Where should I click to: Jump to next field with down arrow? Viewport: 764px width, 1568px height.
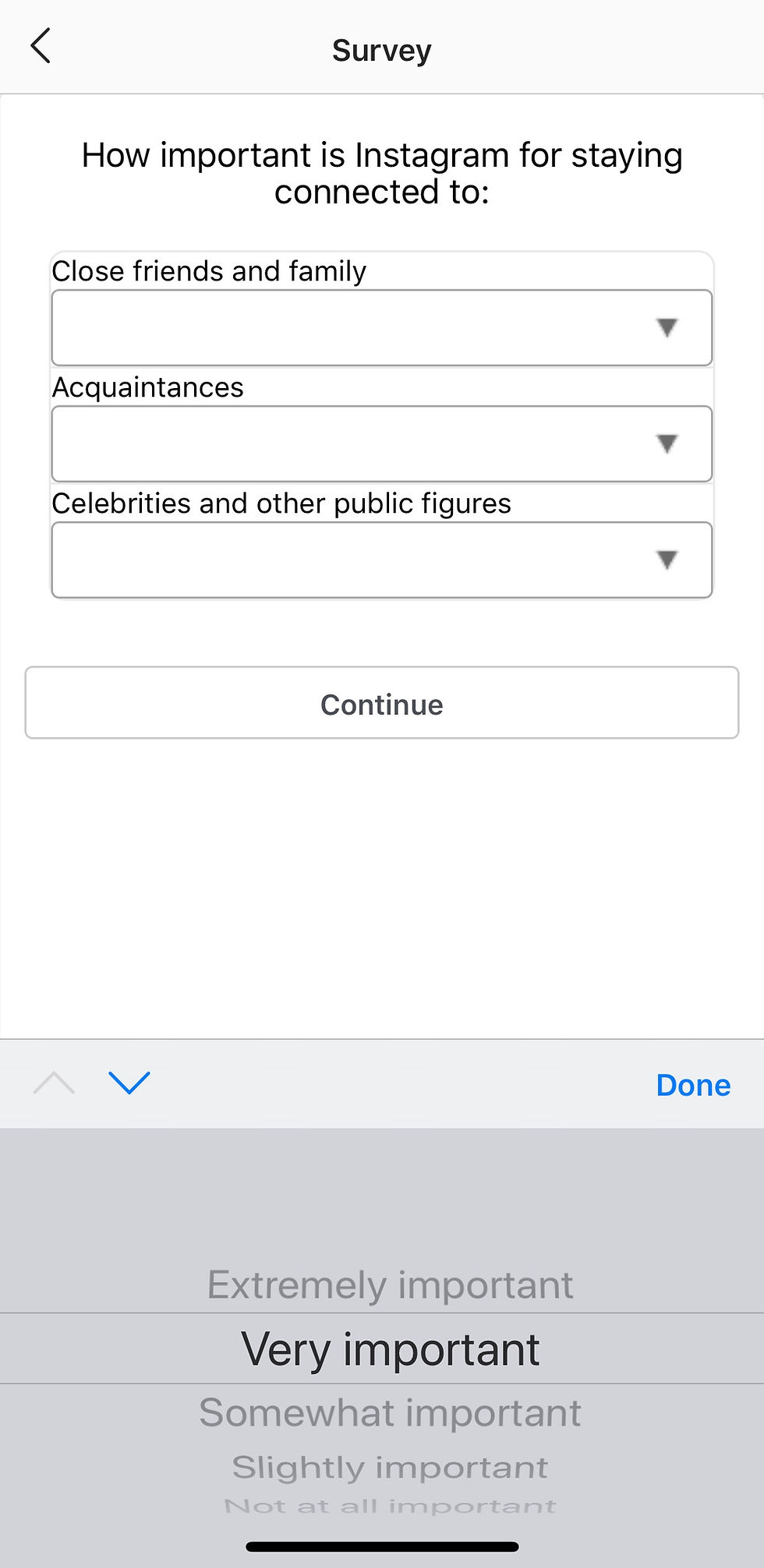[x=129, y=1083]
